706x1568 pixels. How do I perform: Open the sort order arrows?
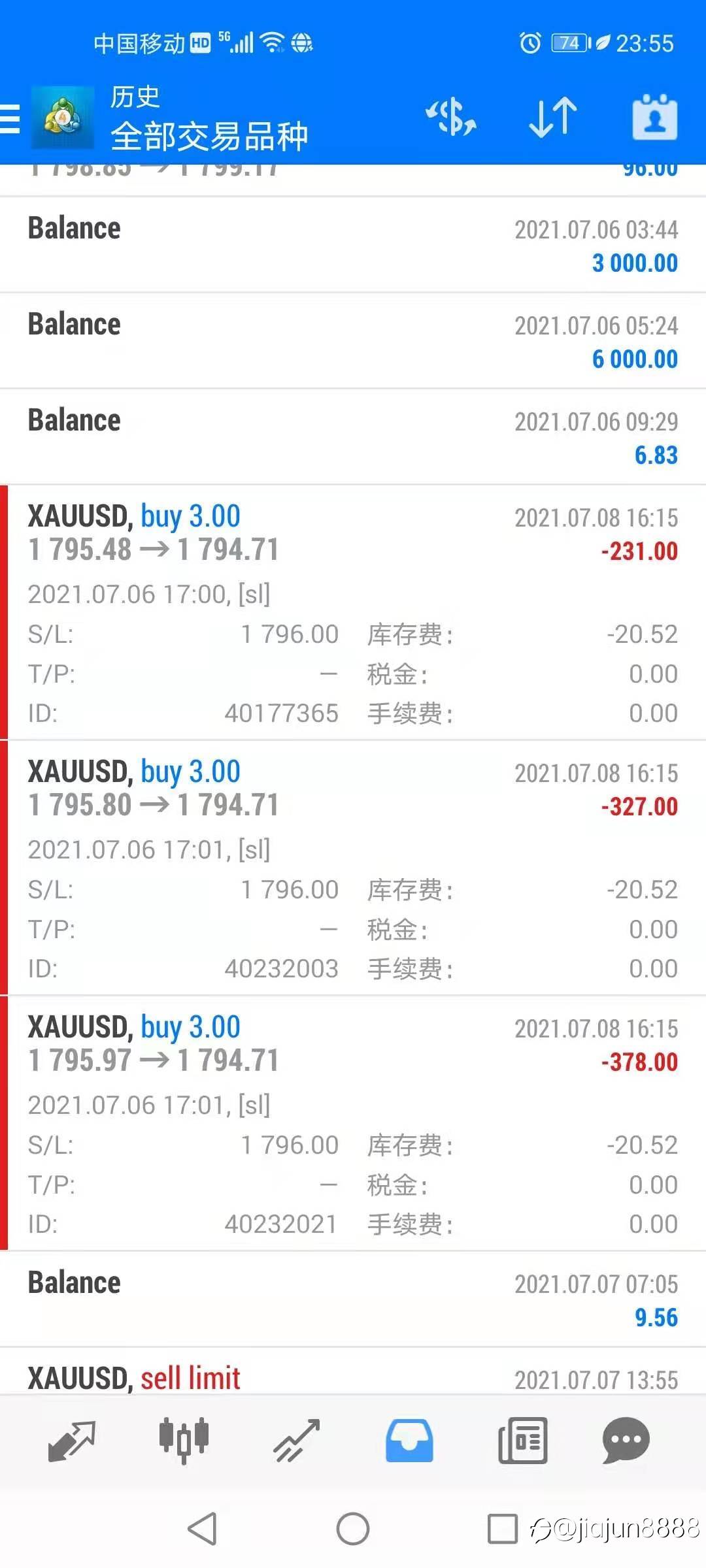pos(553,118)
